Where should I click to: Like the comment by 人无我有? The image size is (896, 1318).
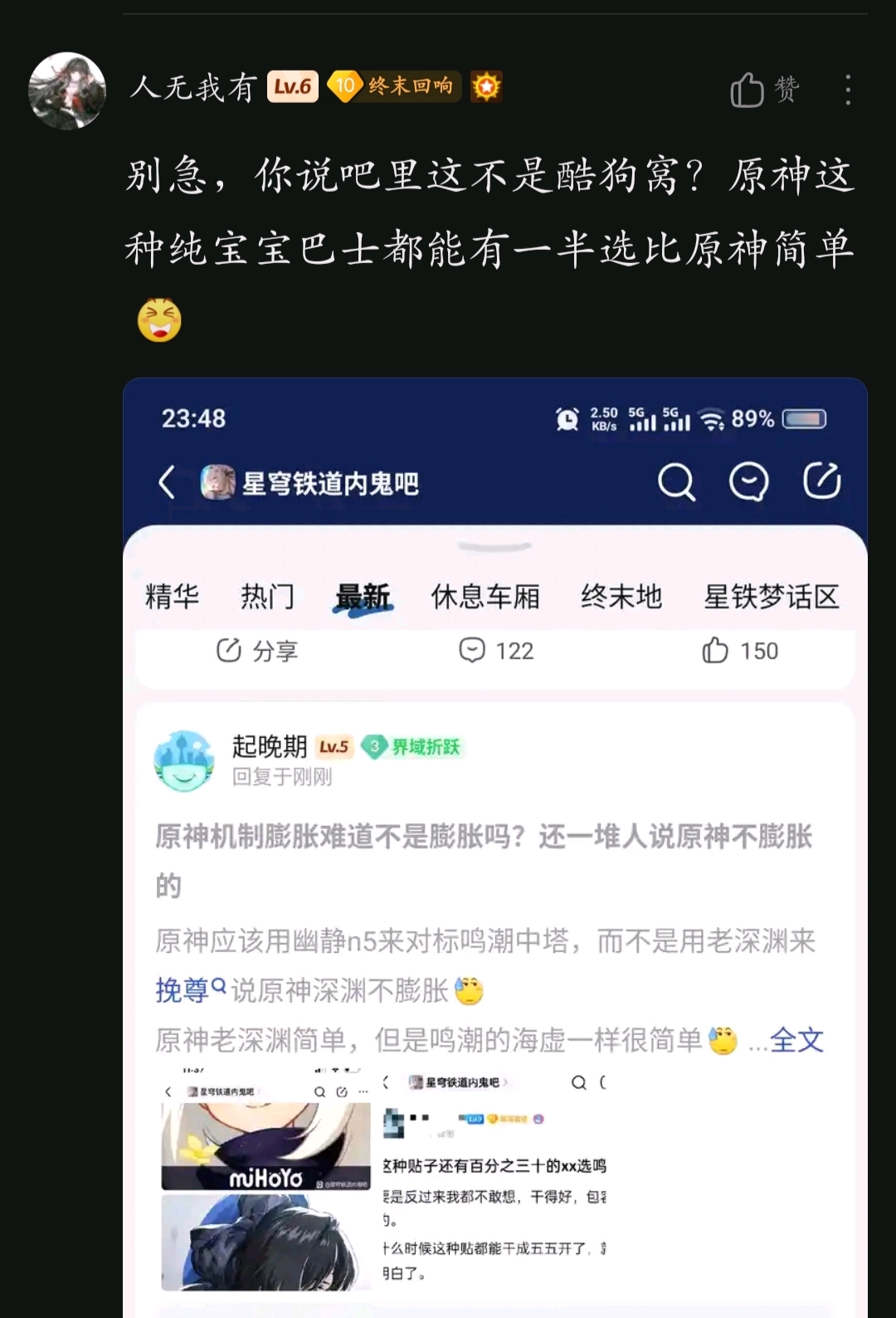pyautogui.click(x=764, y=89)
